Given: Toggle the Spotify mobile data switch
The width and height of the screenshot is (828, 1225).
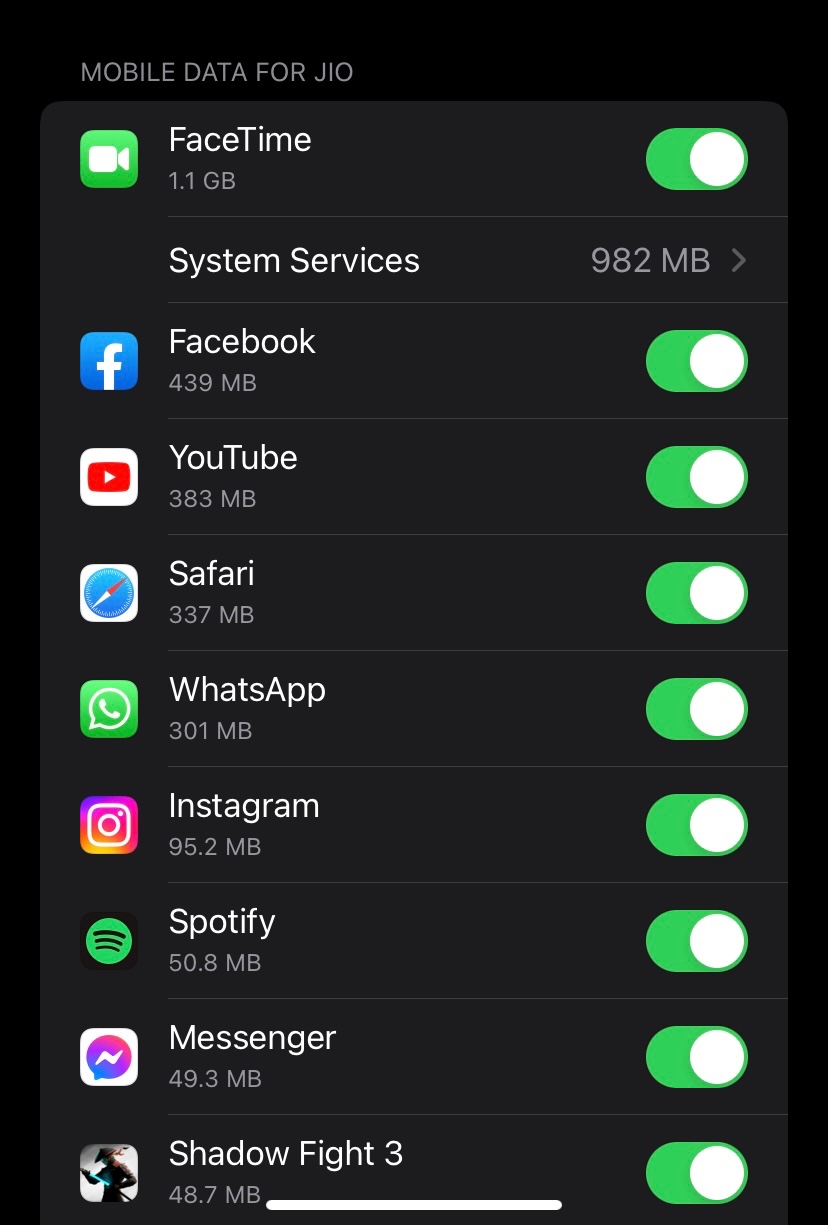Looking at the screenshot, I should click(696, 941).
